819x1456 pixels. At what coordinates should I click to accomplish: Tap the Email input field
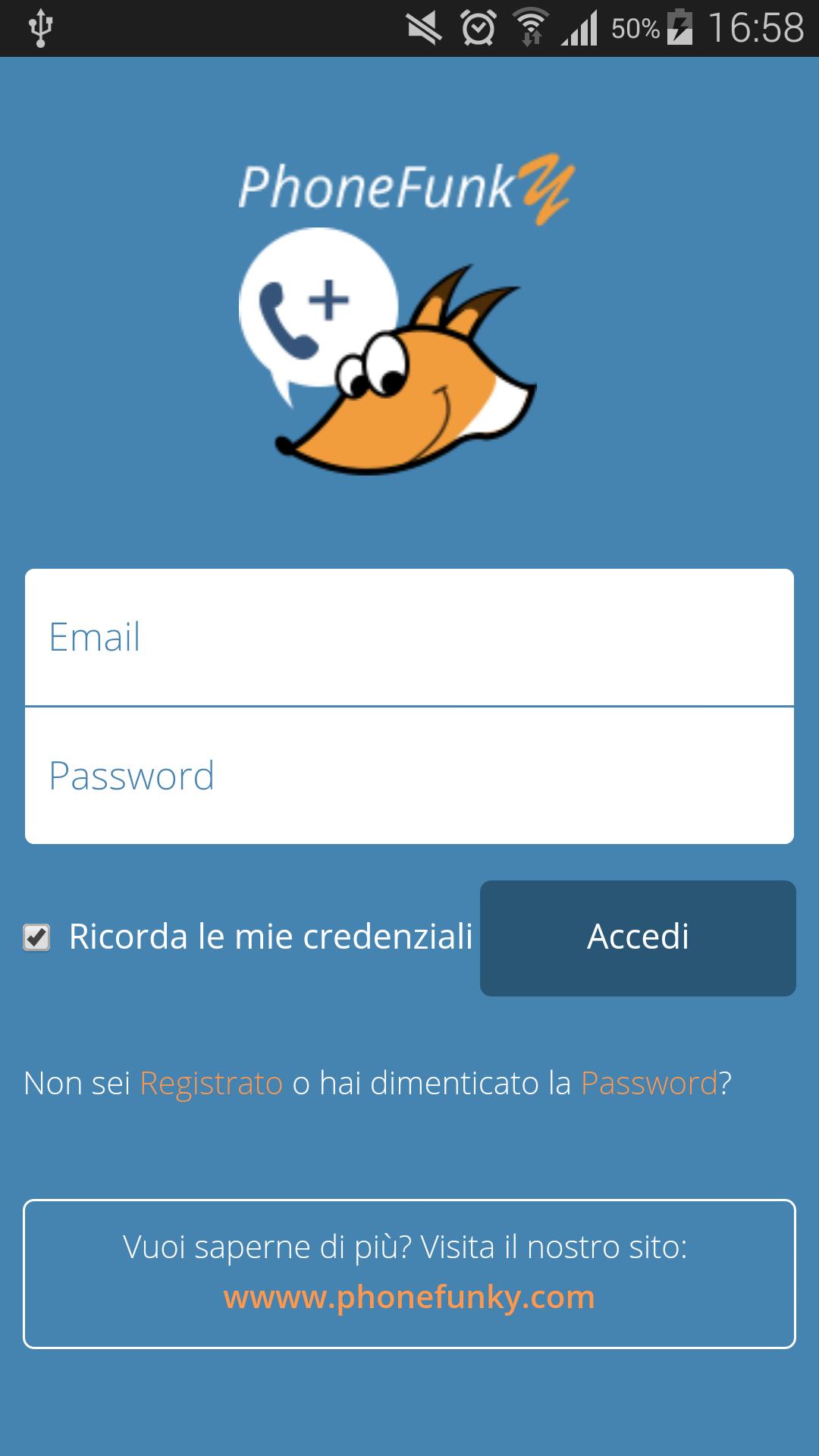coord(409,637)
